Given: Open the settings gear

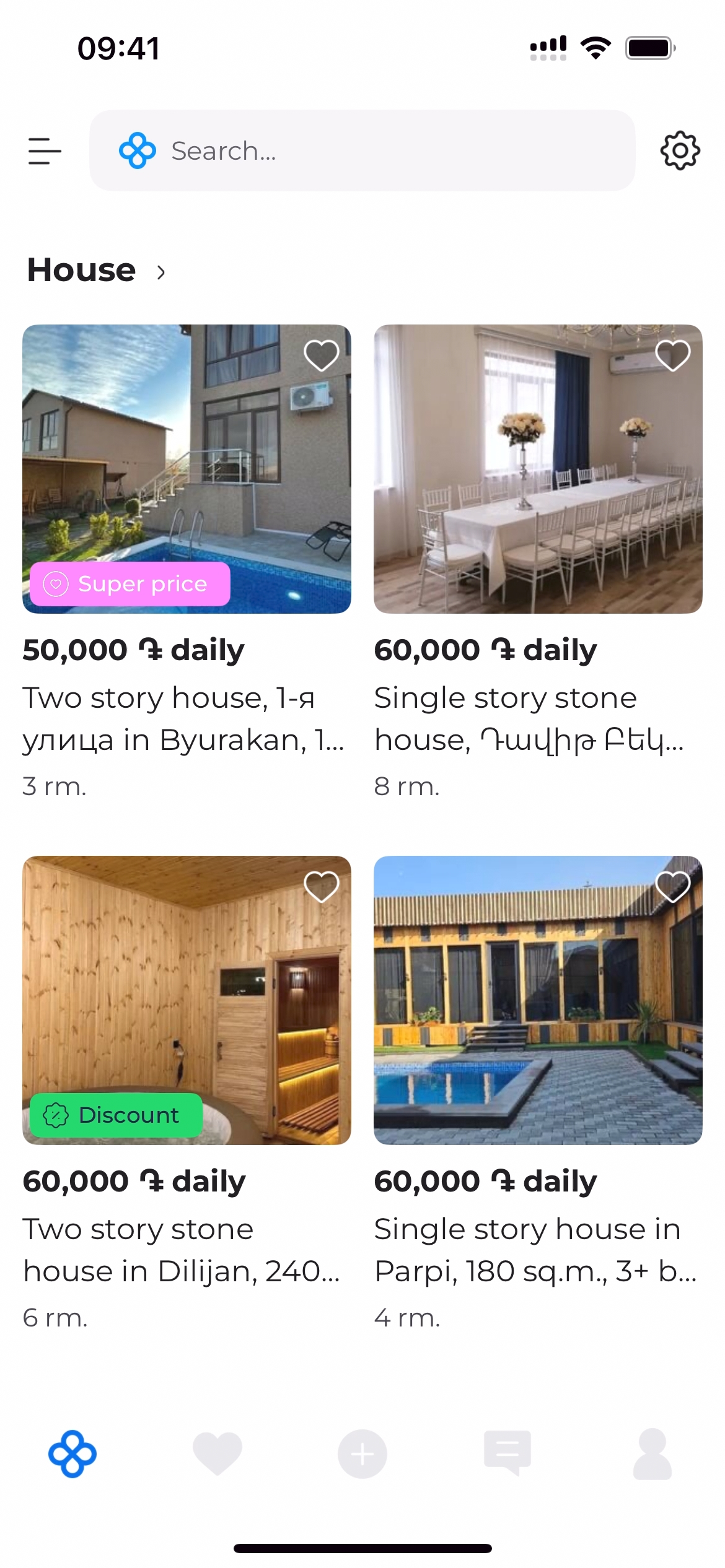Looking at the screenshot, I should [680, 150].
